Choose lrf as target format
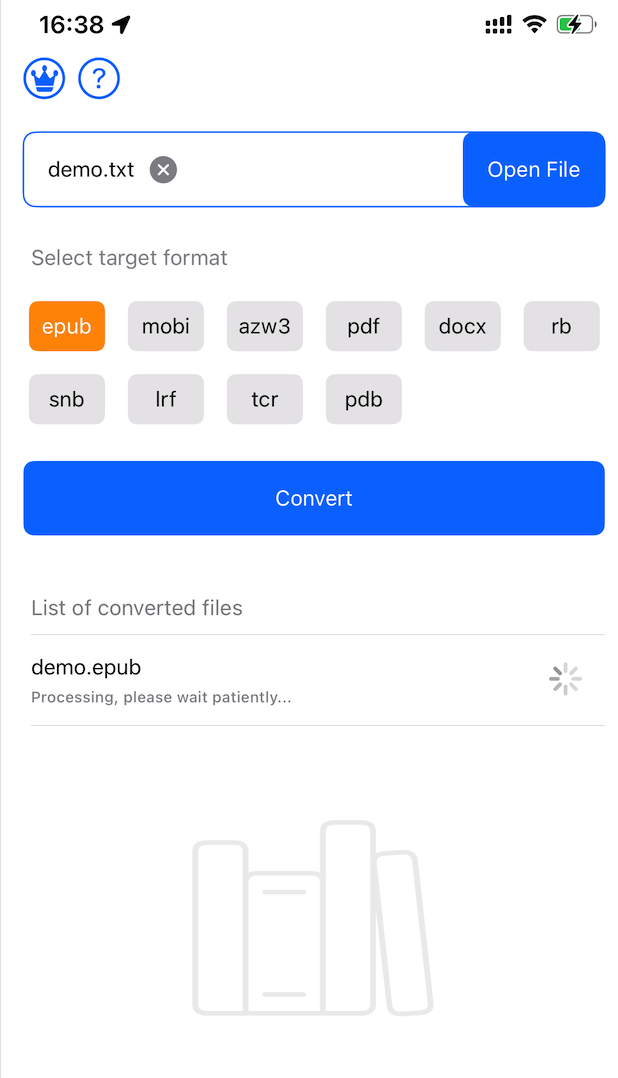The image size is (618, 1078). tap(166, 400)
